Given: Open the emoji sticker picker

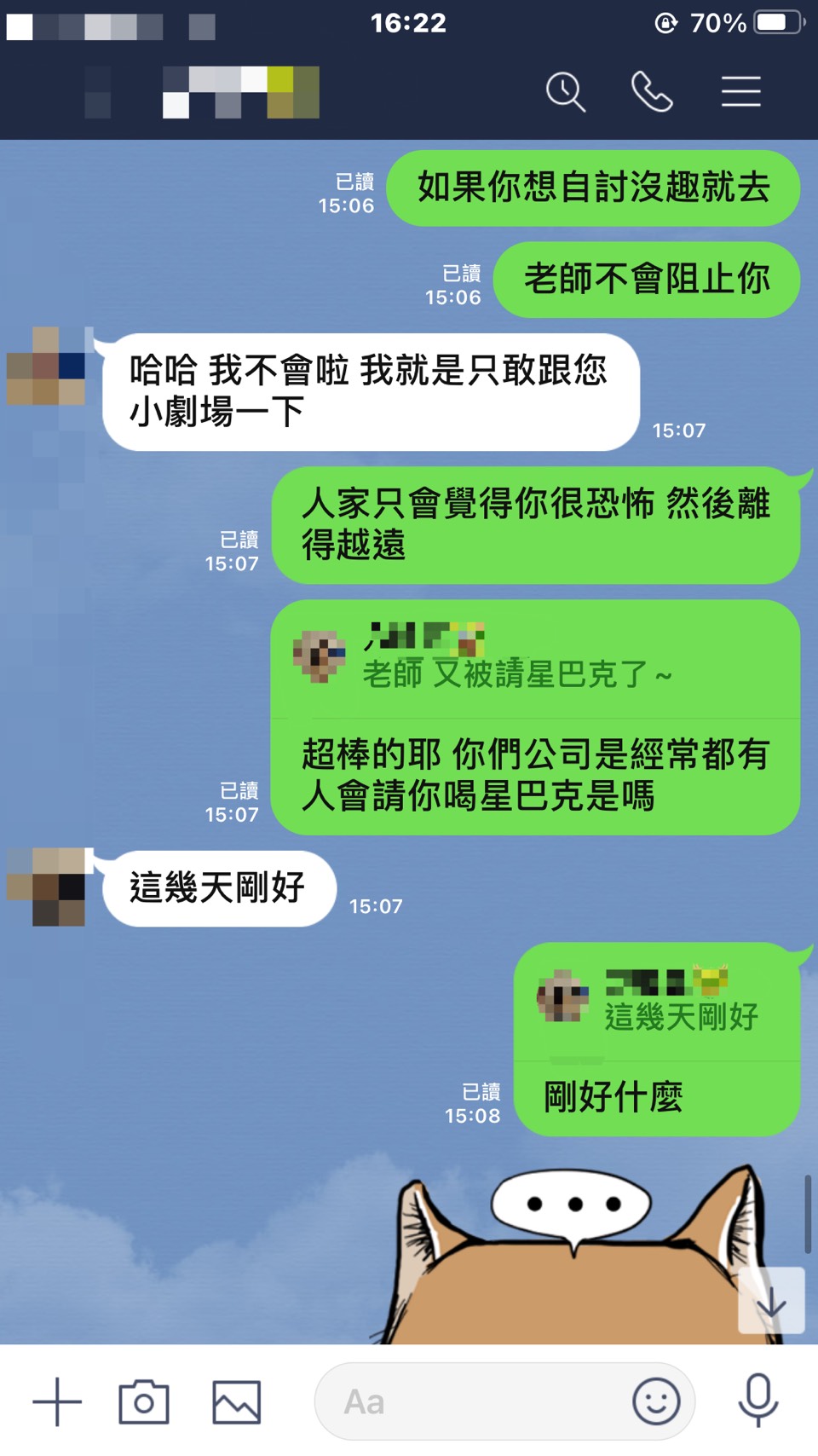Looking at the screenshot, I should pyautogui.click(x=656, y=1401).
